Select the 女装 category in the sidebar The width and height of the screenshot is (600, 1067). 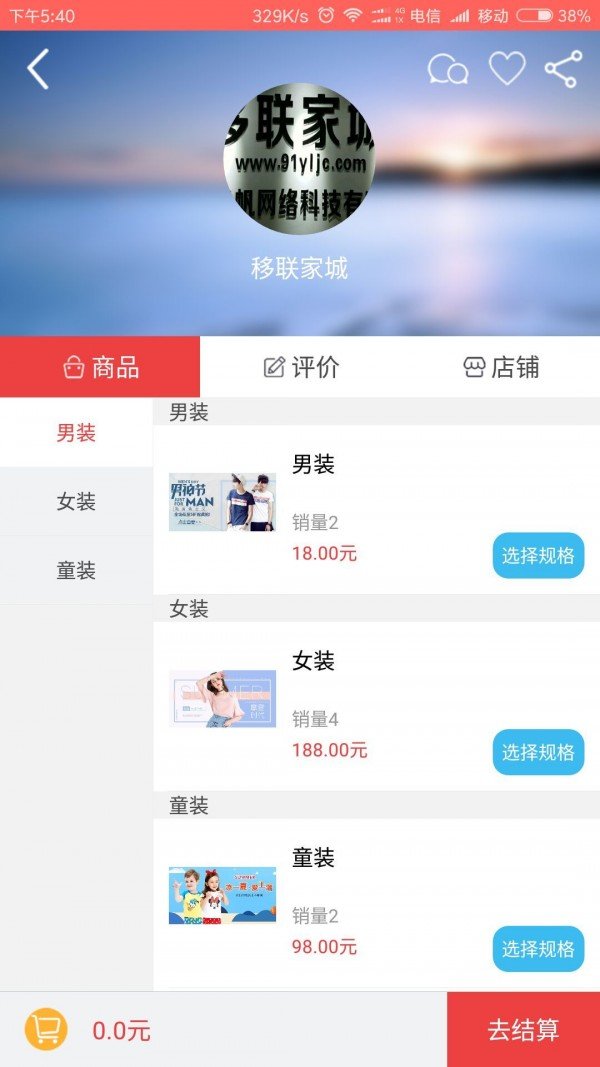point(76,502)
